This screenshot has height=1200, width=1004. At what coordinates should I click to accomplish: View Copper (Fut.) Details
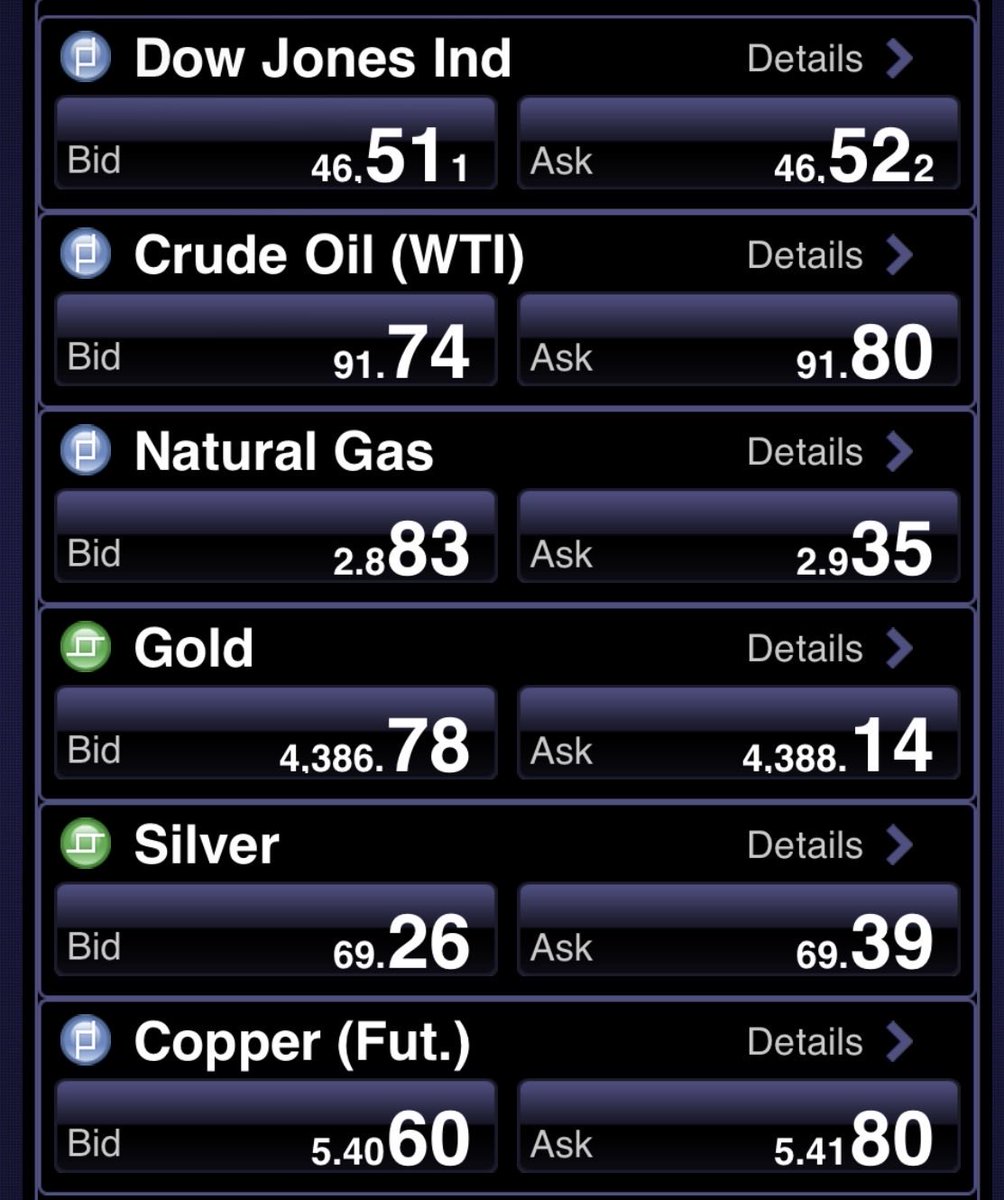pos(830,1041)
